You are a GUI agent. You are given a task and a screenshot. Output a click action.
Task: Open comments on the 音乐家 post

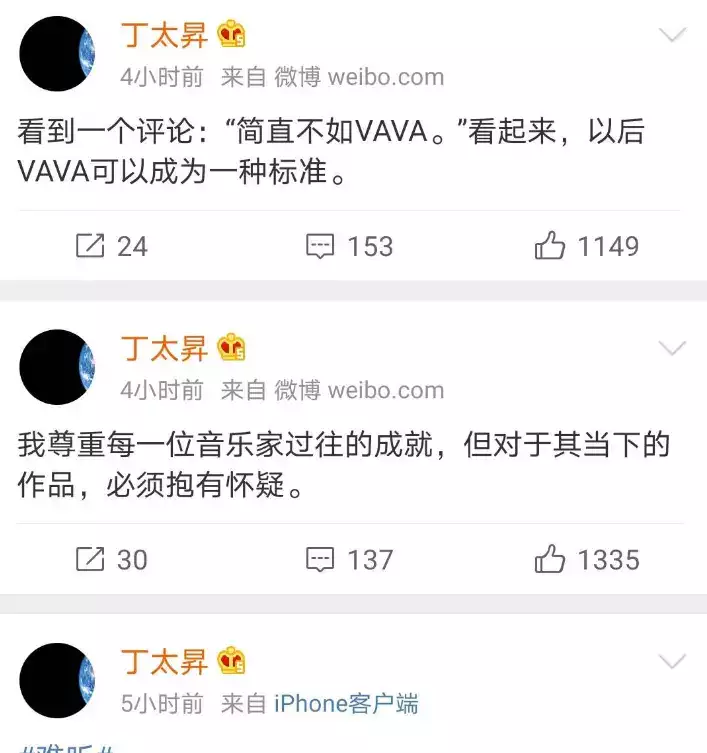click(348, 559)
